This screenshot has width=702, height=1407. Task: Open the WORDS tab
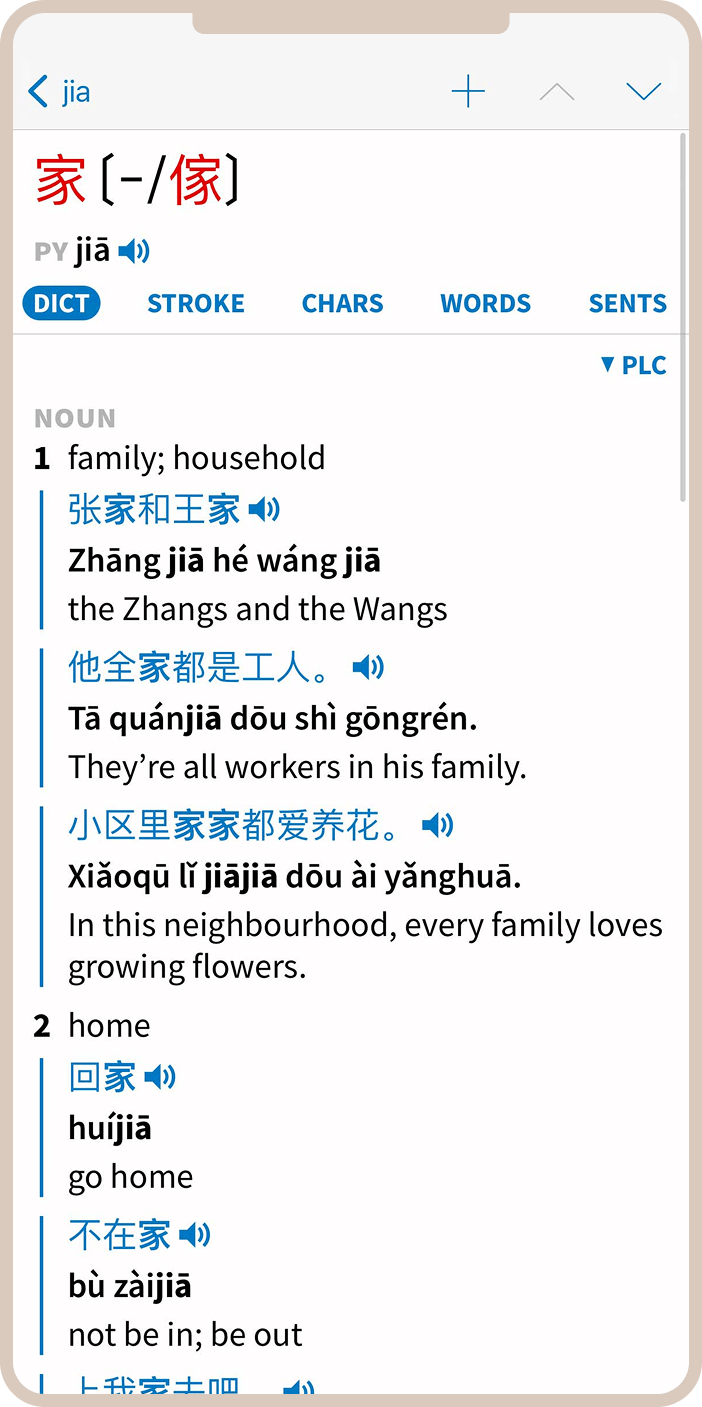pos(485,303)
